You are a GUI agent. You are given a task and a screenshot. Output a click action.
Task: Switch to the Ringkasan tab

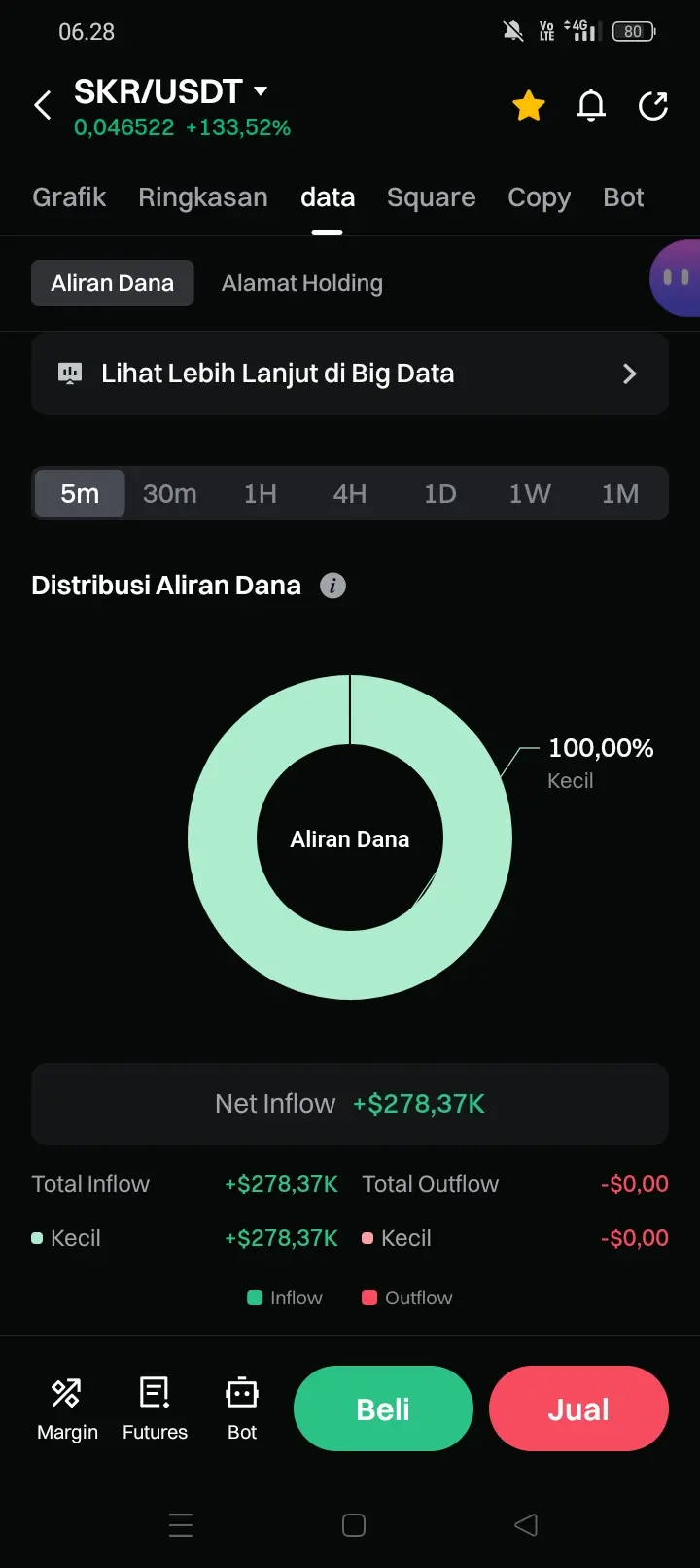tap(203, 197)
